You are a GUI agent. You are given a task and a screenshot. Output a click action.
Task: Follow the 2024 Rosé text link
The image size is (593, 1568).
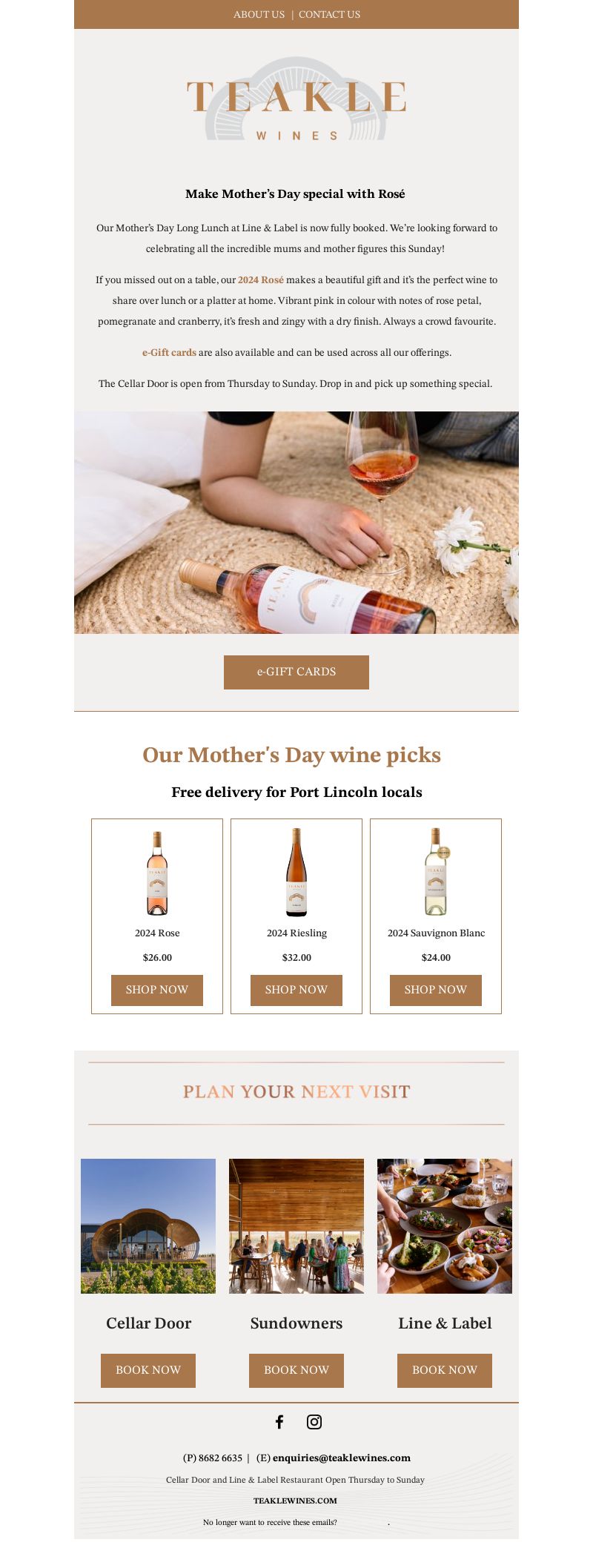coord(261,280)
